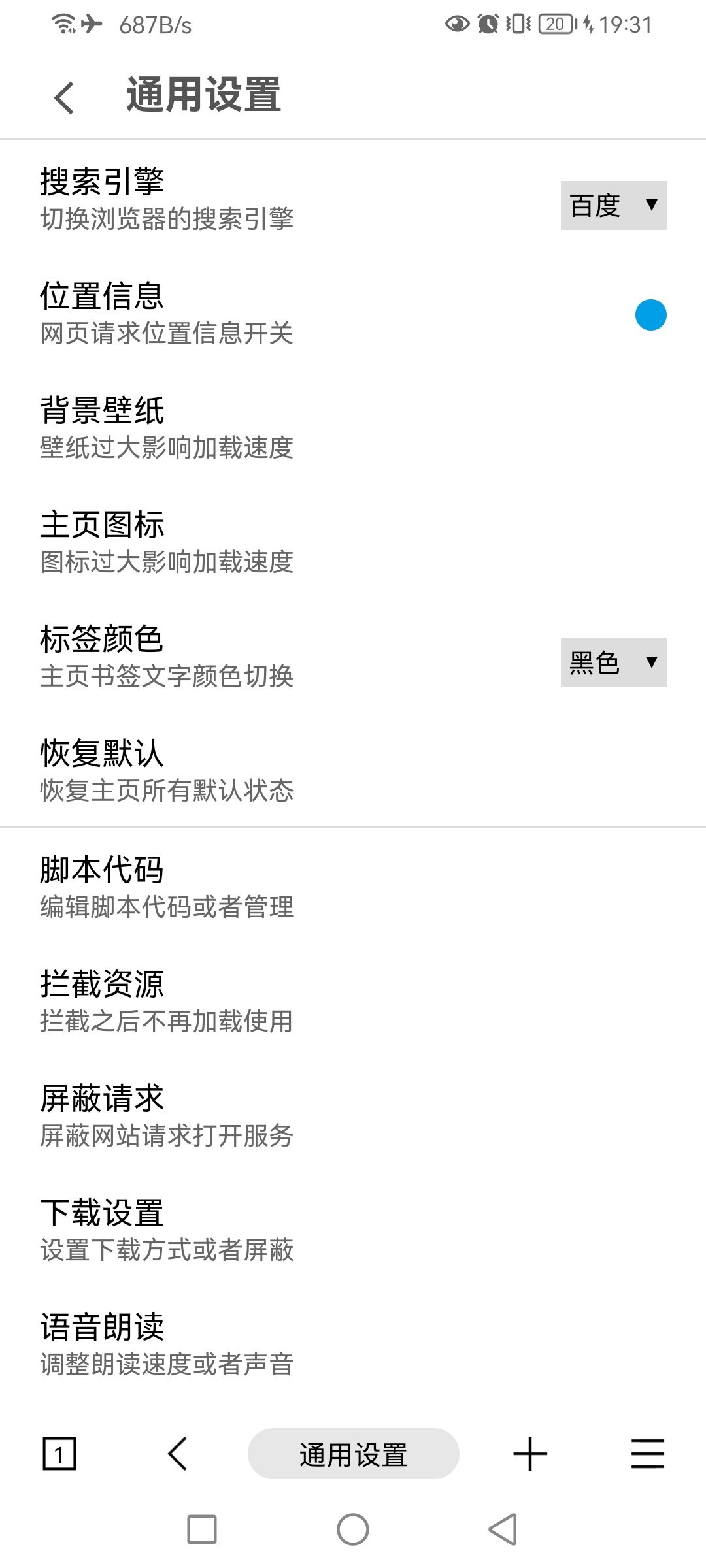Viewport: 706px width, 1568px height.
Task: Open 屏蔽请求 request blocking settings
Action: pyautogui.click(x=167, y=1115)
